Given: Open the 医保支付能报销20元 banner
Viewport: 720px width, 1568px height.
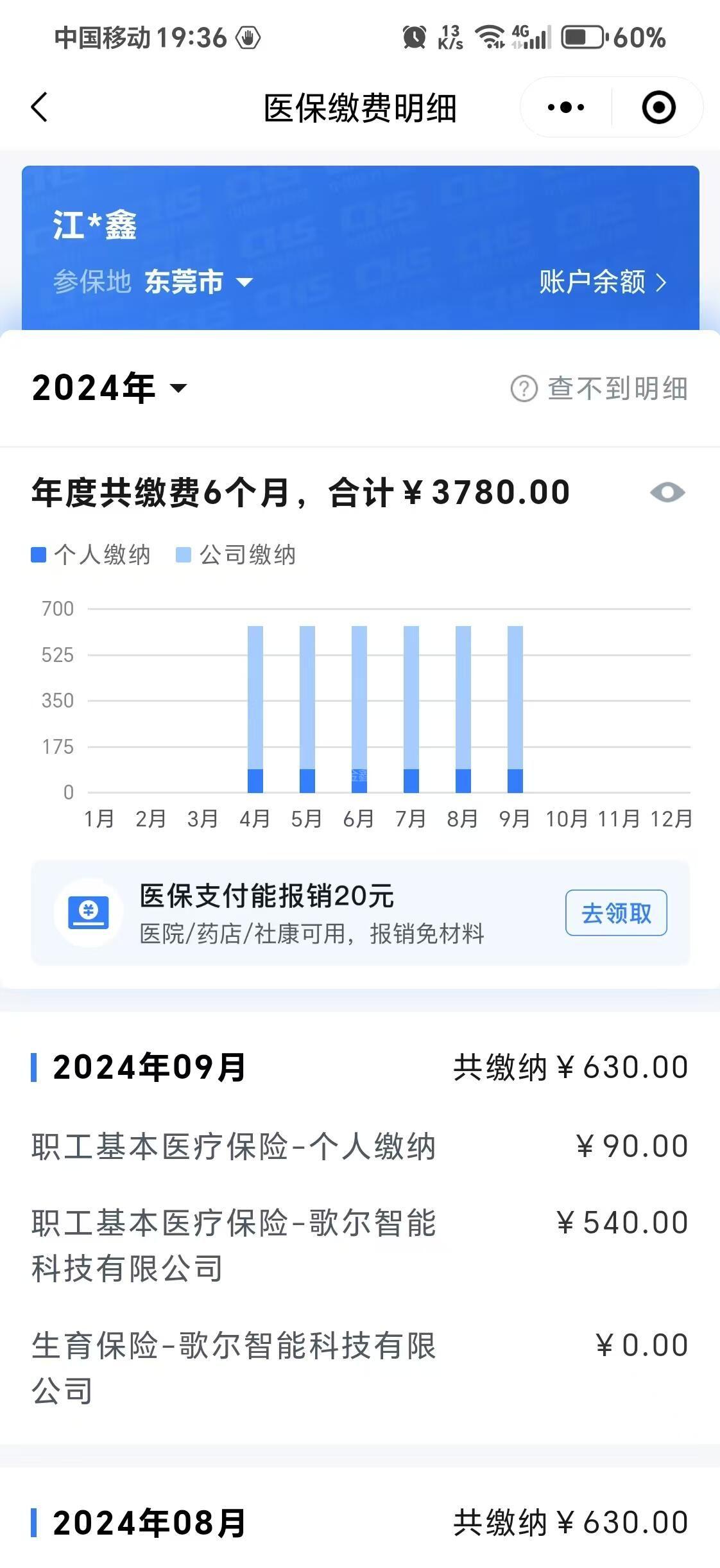Looking at the screenshot, I should pyautogui.click(x=360, y=912).
